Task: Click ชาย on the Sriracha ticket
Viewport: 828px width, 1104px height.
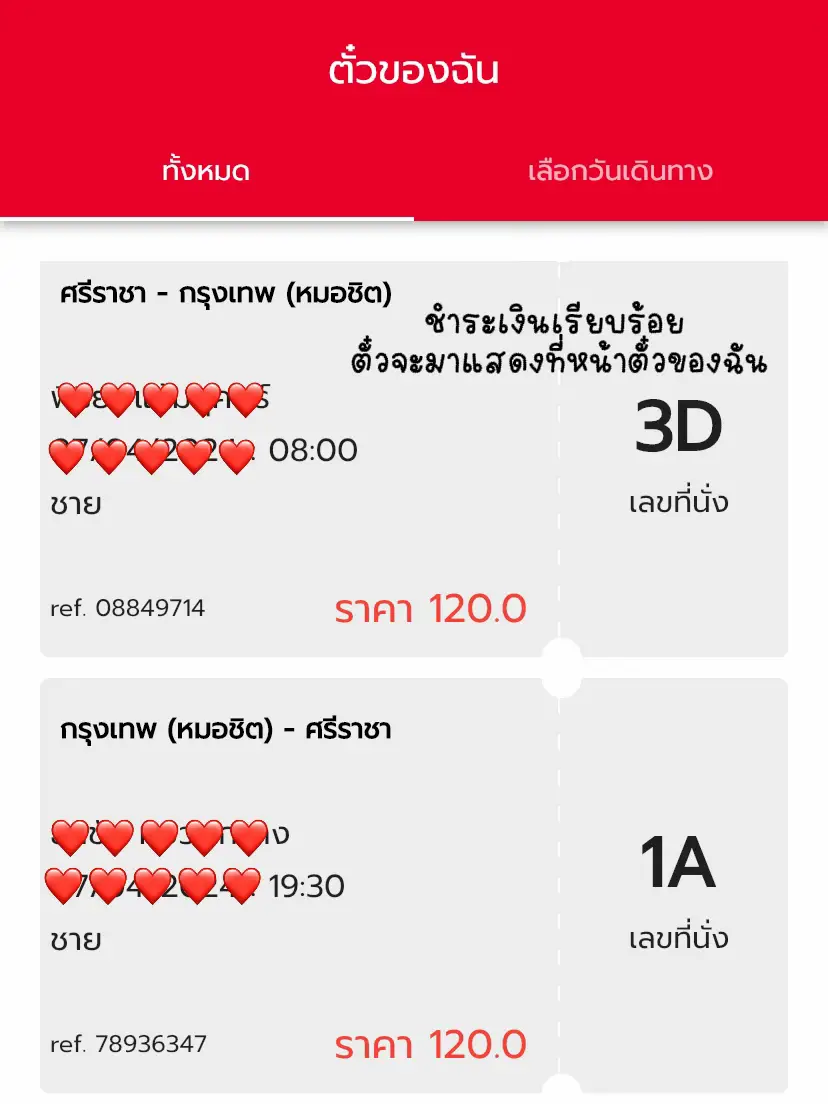Action: click(x=75, y=504)
